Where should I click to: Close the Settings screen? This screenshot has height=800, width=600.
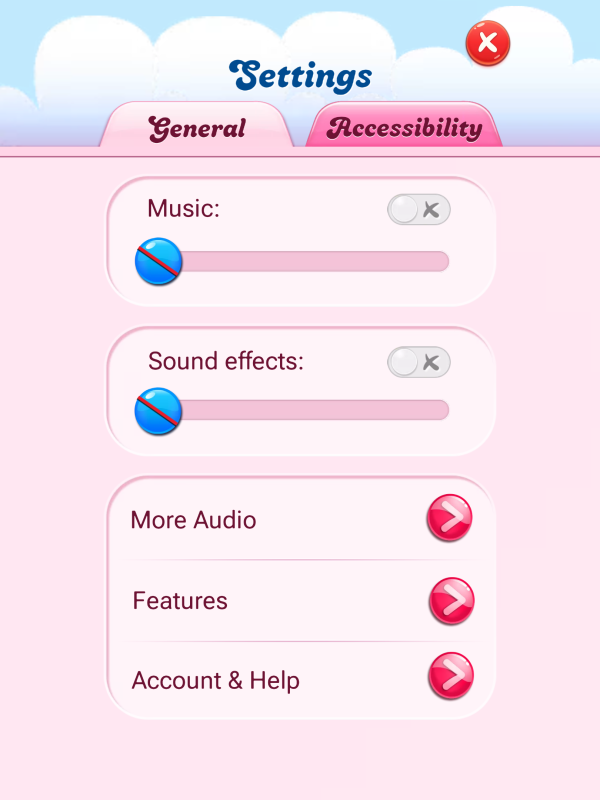click(x=488, y=43)
